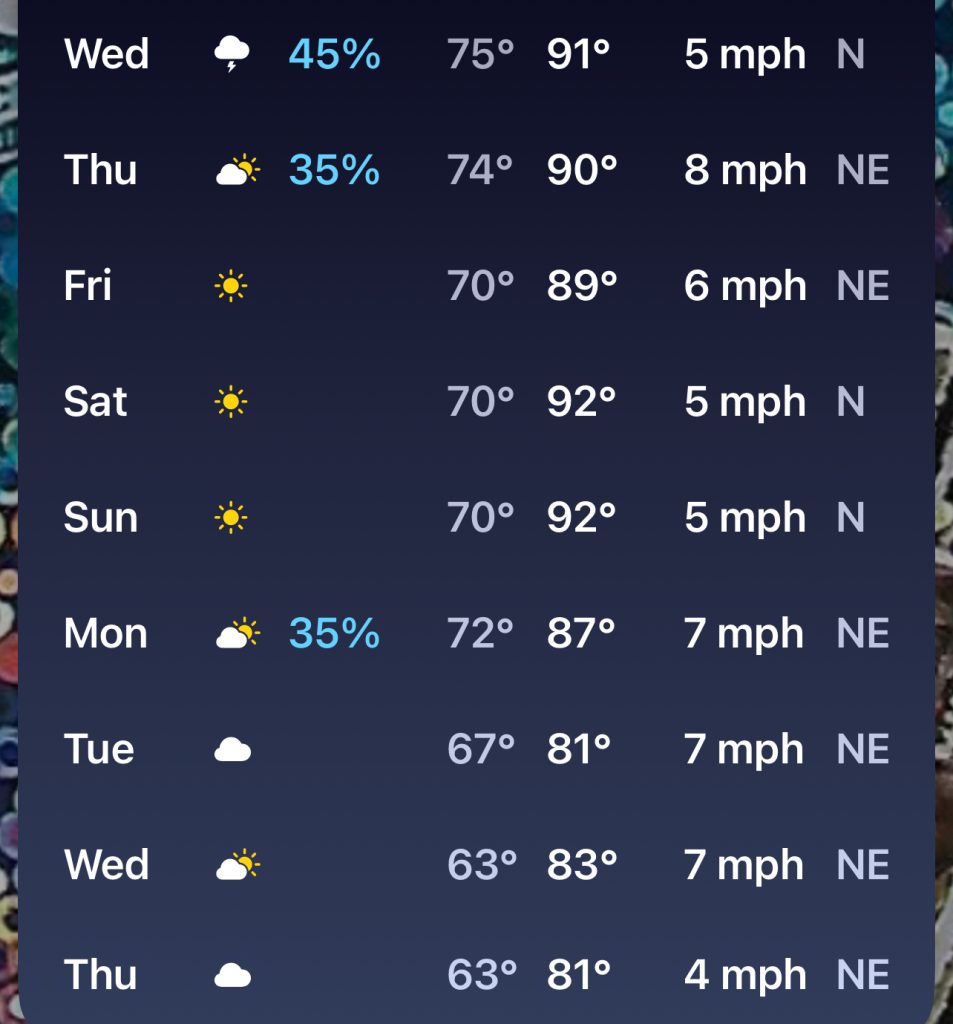View Saturday's forecast details

476,402
